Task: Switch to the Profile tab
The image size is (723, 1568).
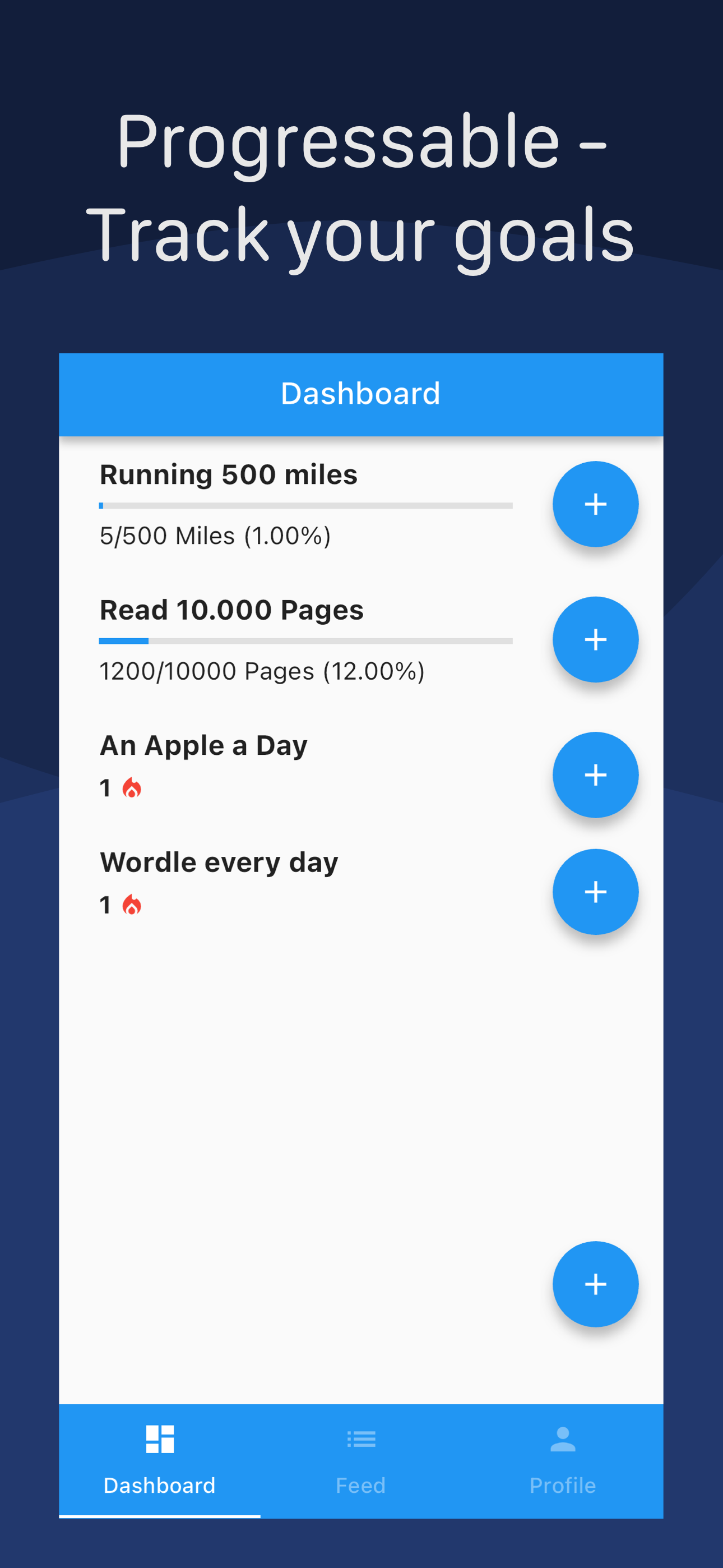Action: click(x=562, y=1485)
